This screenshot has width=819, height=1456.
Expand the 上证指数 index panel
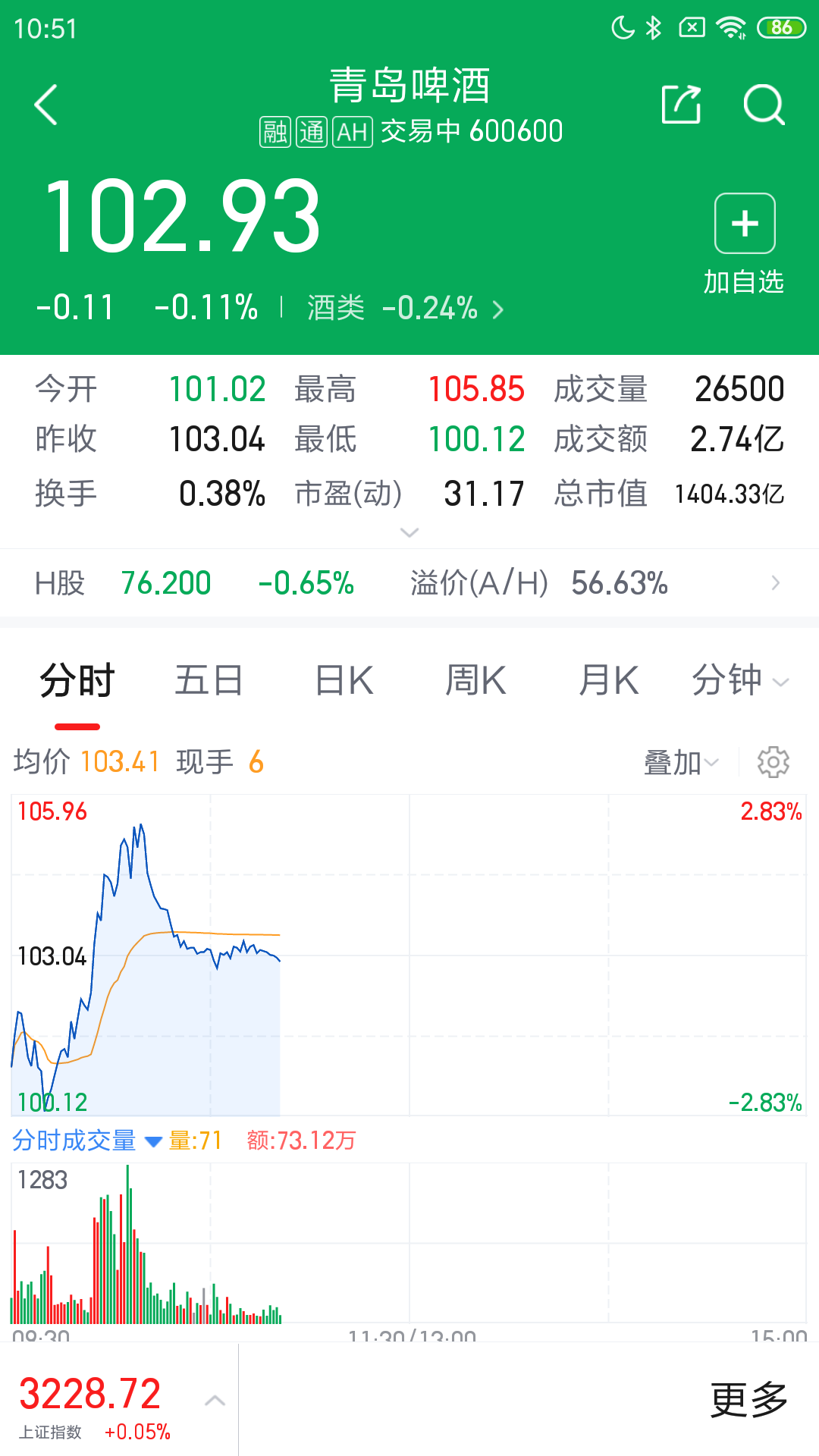coord(215,1400)
